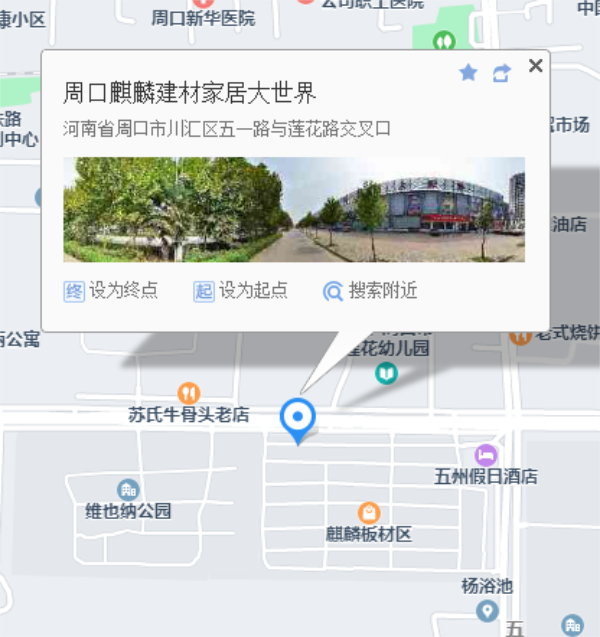Screen dimensions: 600x637
Task: Tap 设为起点 to set start point
Action: (241, 291)
